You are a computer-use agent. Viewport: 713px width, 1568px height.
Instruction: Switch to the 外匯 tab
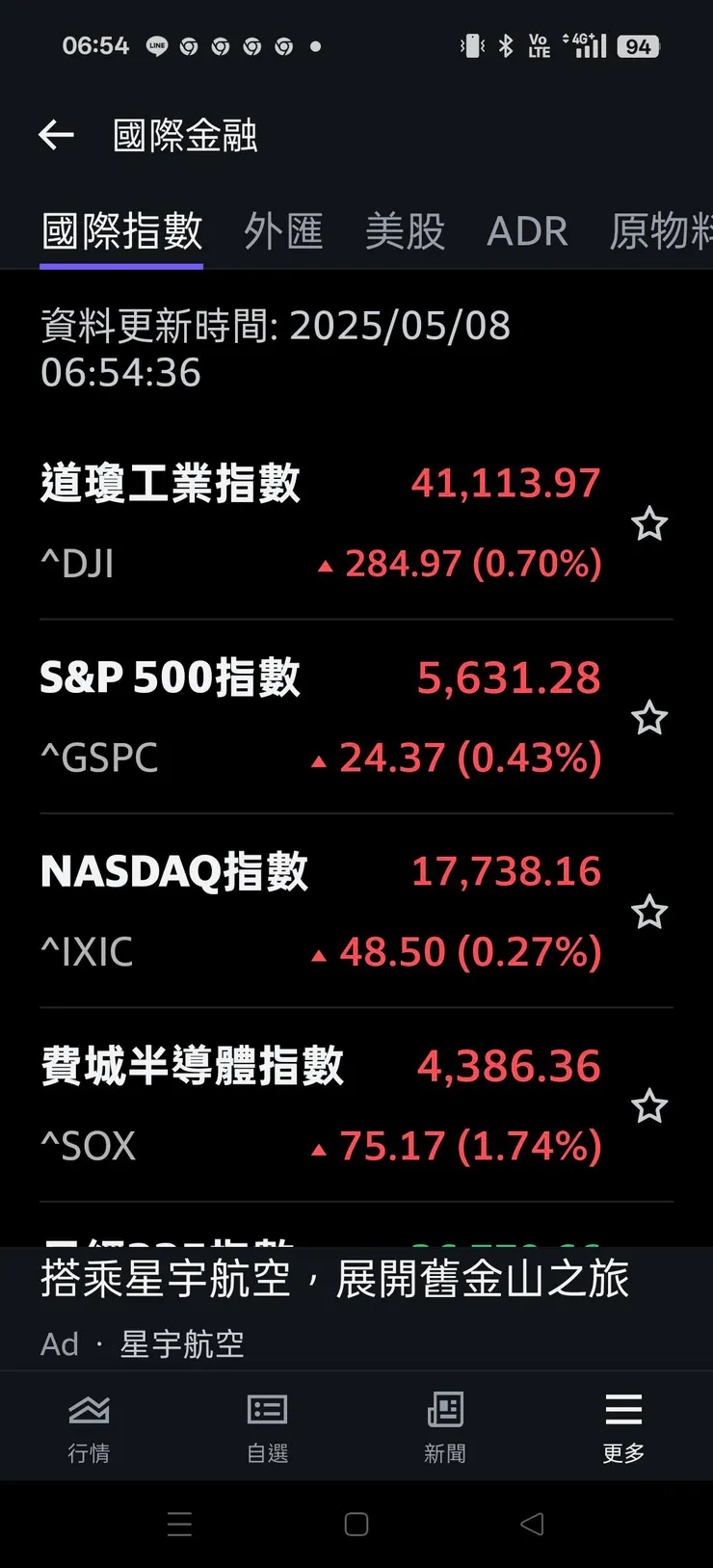[283, 232]
